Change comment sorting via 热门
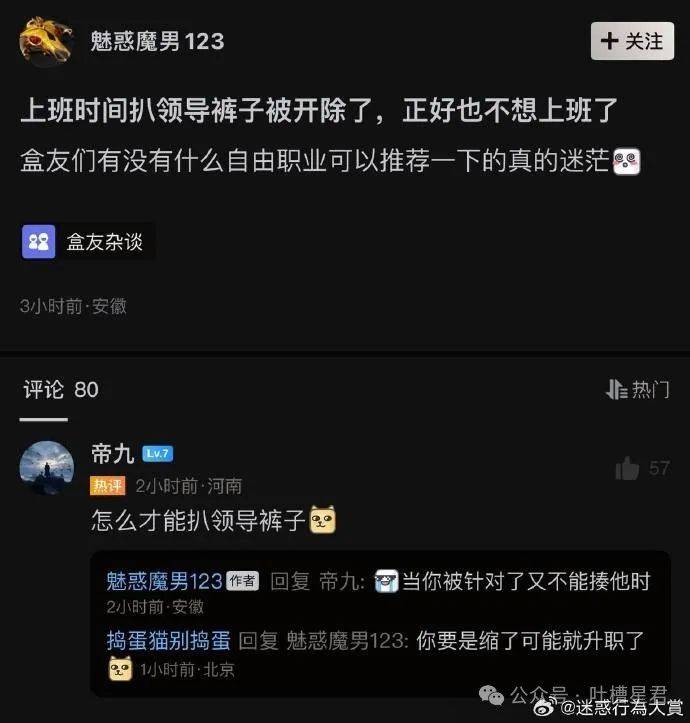Image resolution: width=690 pixels, height=723 pixels. point(638,389)
